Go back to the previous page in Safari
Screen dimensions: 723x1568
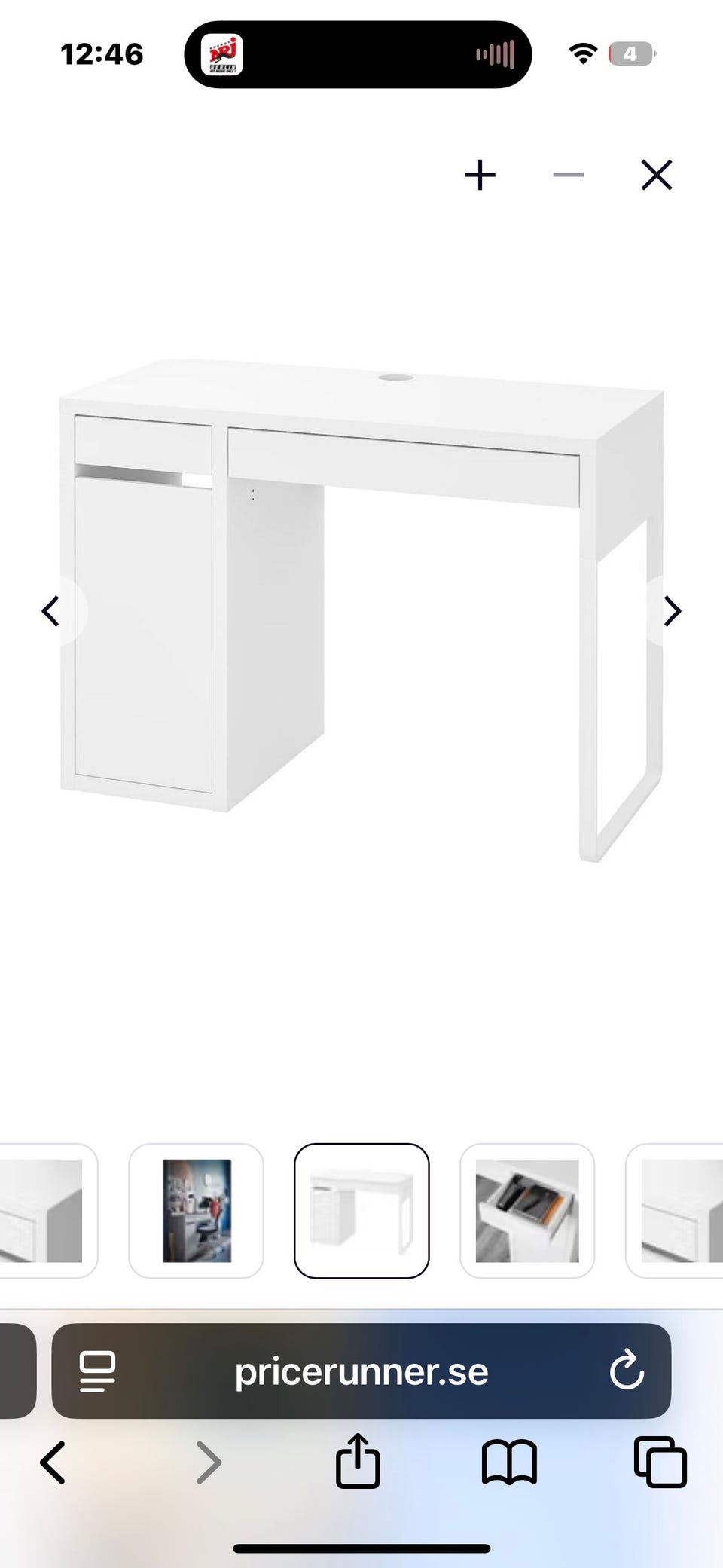(53, 1463)
